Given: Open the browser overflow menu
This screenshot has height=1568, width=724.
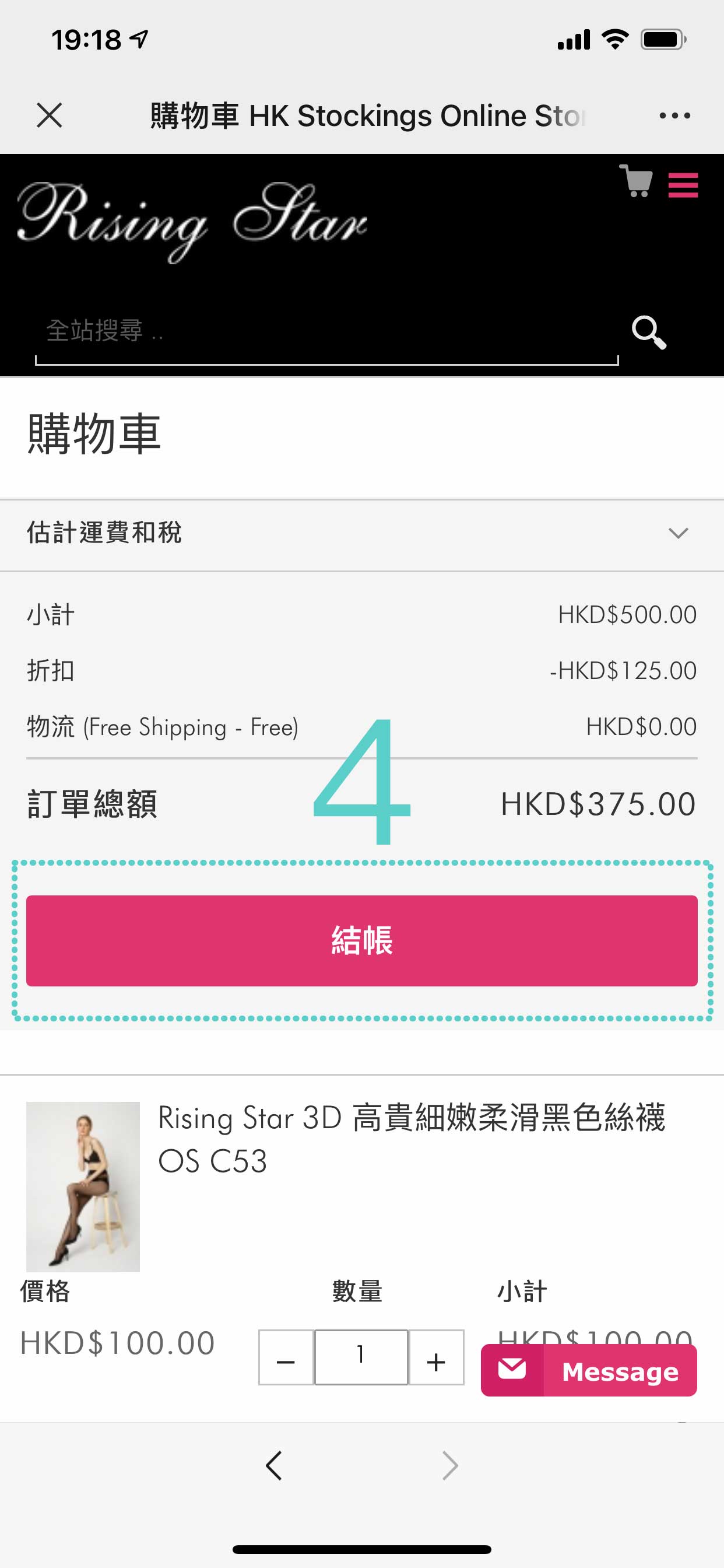Looking at the screenshot, I should coord(674,115).
